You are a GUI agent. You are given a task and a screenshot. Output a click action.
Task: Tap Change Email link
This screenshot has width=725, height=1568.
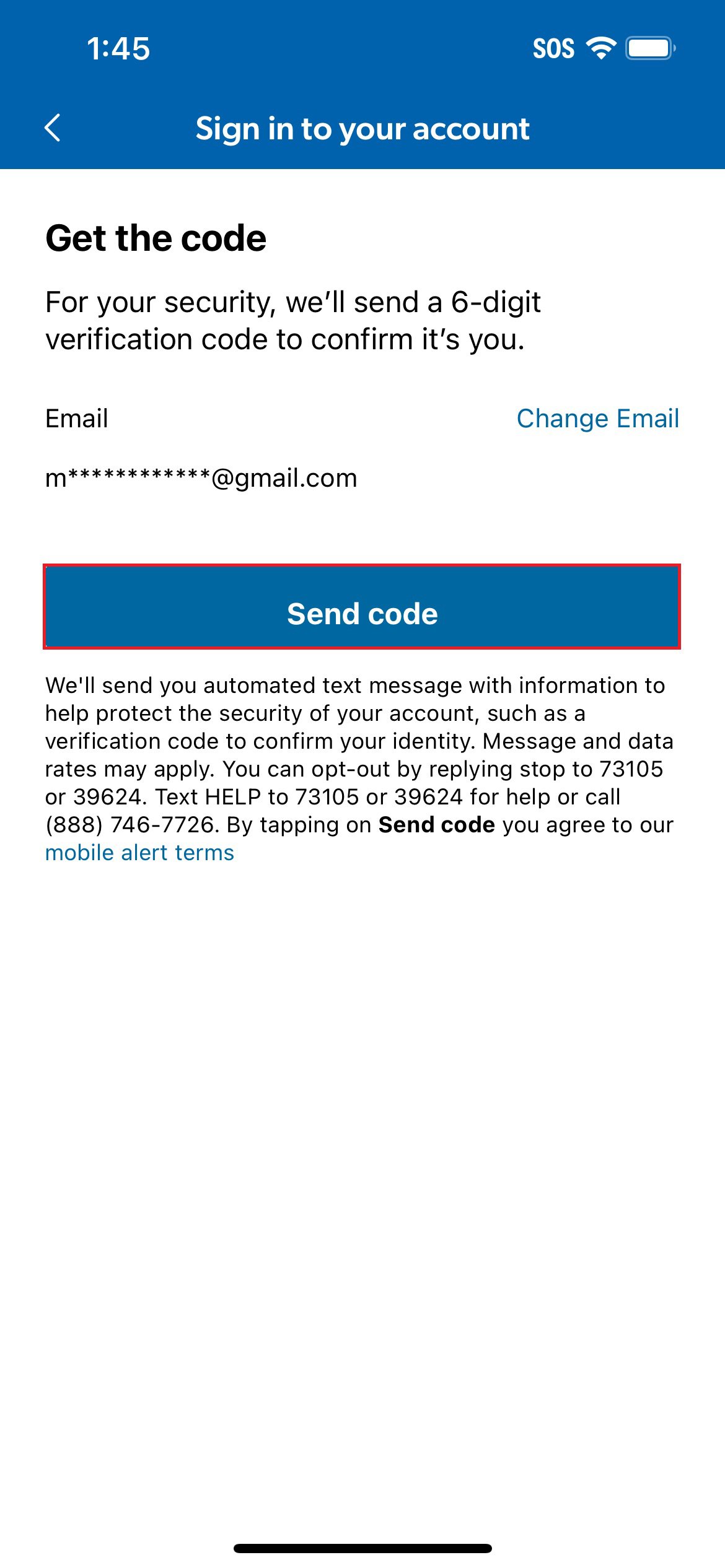tap(598, 419)
